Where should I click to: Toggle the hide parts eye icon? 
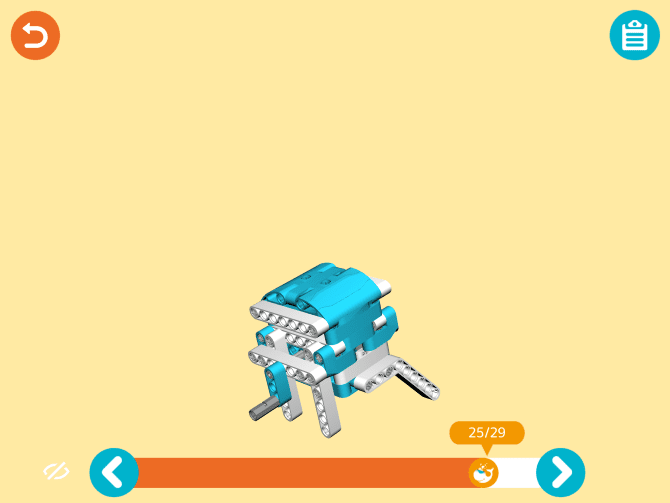click(x=57, y=471)
